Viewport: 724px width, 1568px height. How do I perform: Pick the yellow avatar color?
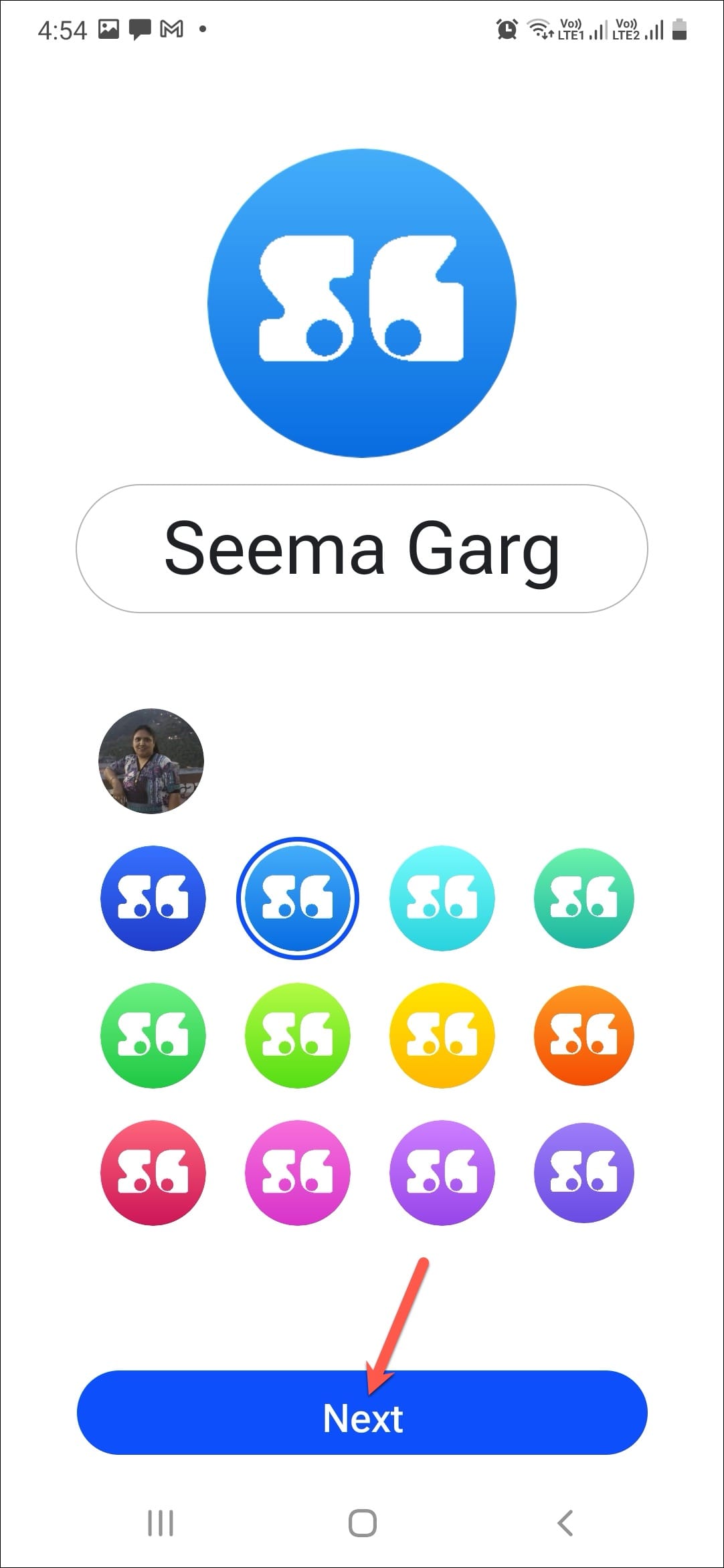tap(442, 1036)
